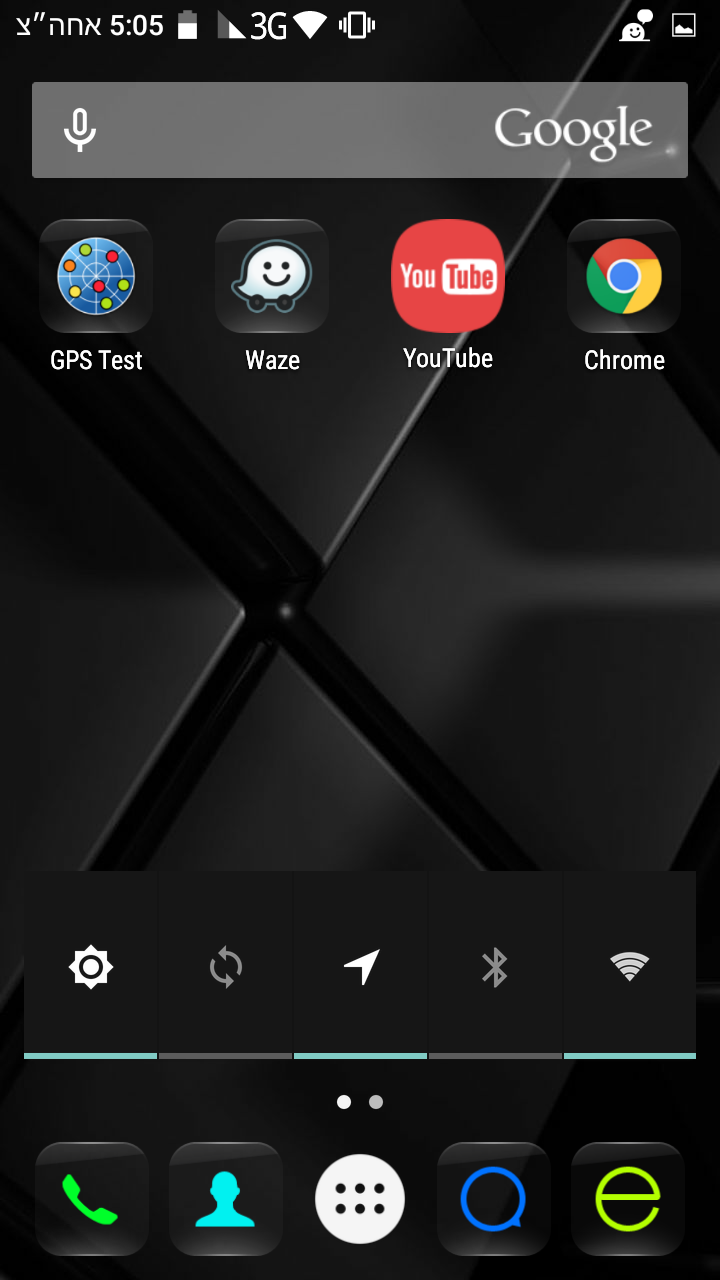Screen dimensions: 720x1280
Task: Open the contacts app
Action: point(225,1199)
